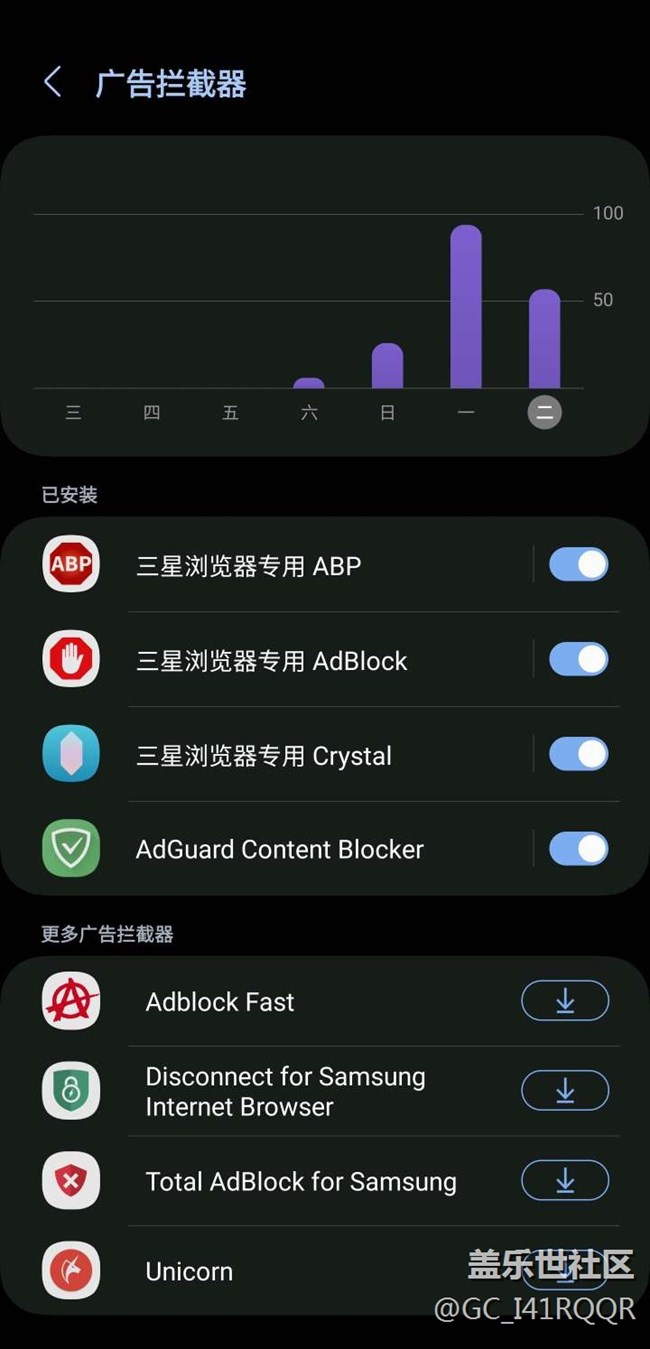Select the 一 day bar on the chart
The height and width of the screenshot is (1349, 650).
click(466, 308)
